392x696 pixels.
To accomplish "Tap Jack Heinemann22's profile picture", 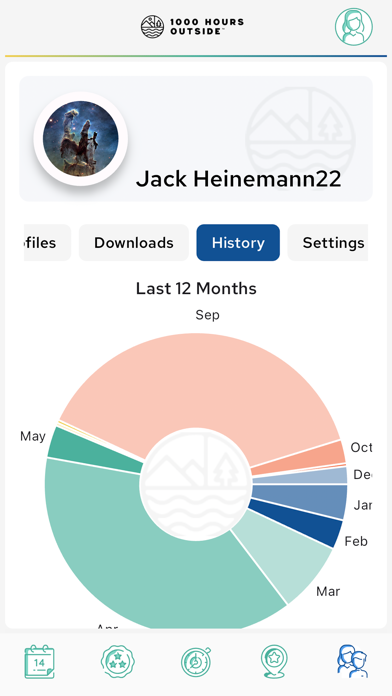I will [81, 138].
